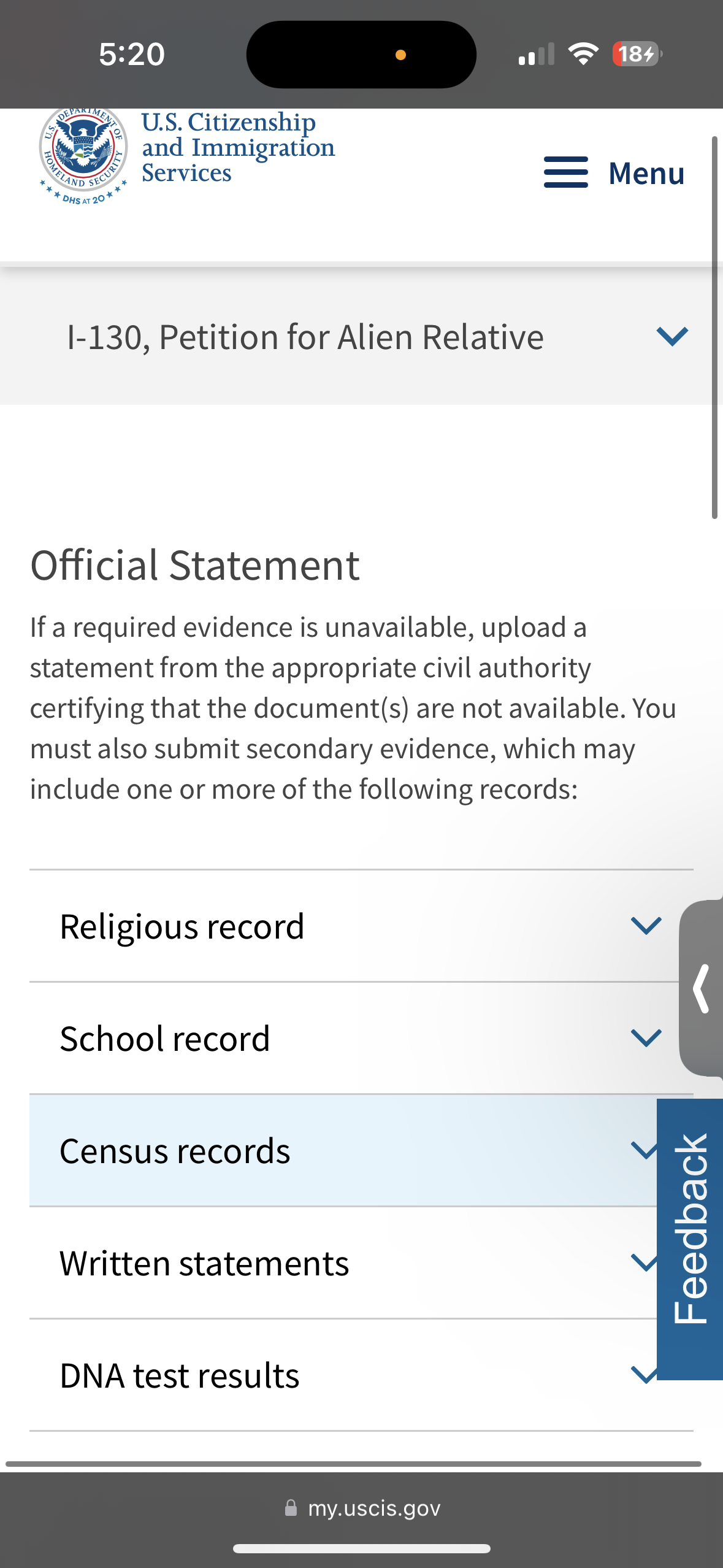Expand the DNA test results section

click(343, 1375)
